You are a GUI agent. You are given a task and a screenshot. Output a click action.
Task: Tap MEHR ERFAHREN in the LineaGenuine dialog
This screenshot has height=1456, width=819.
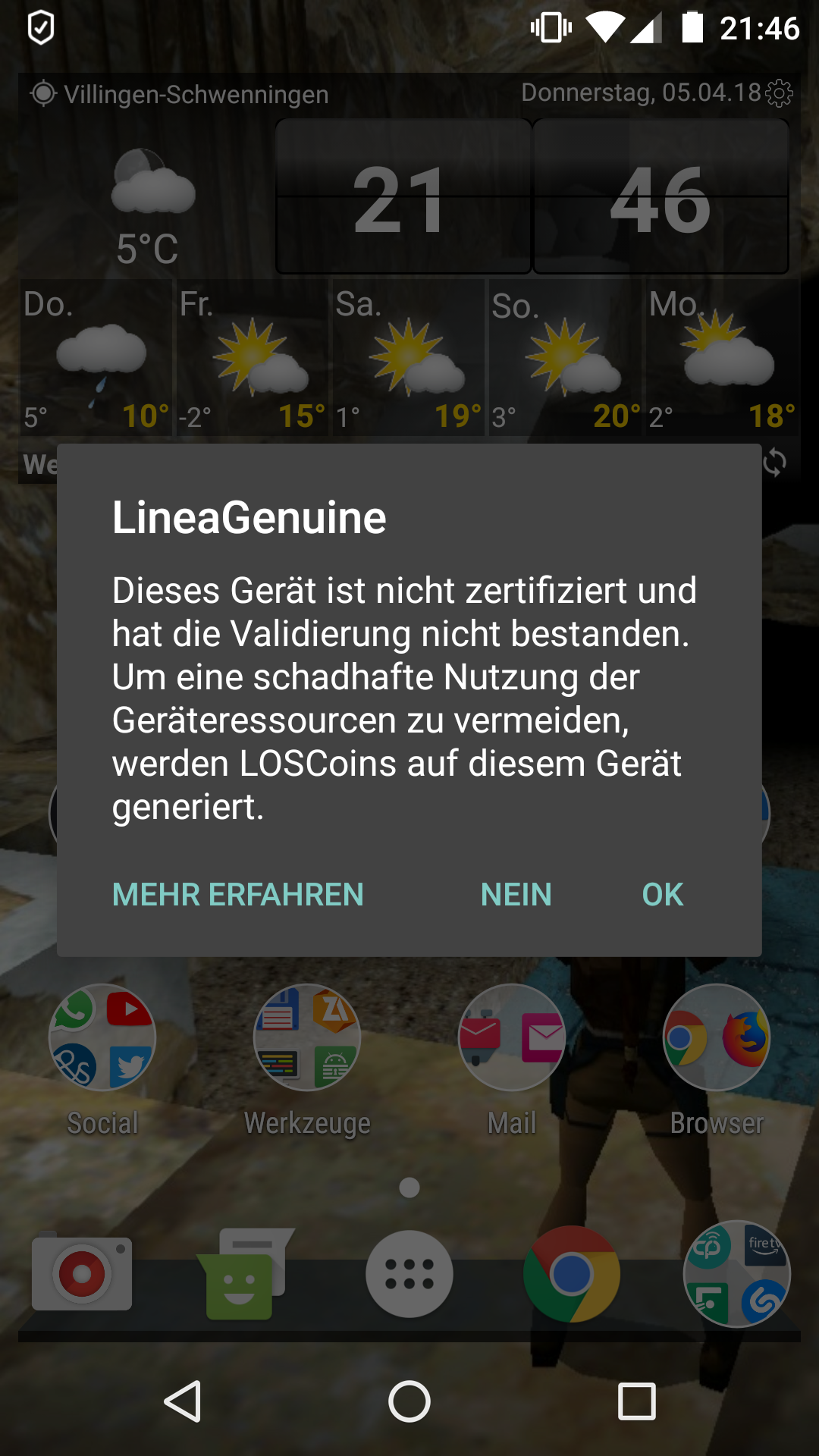(237, 895)
